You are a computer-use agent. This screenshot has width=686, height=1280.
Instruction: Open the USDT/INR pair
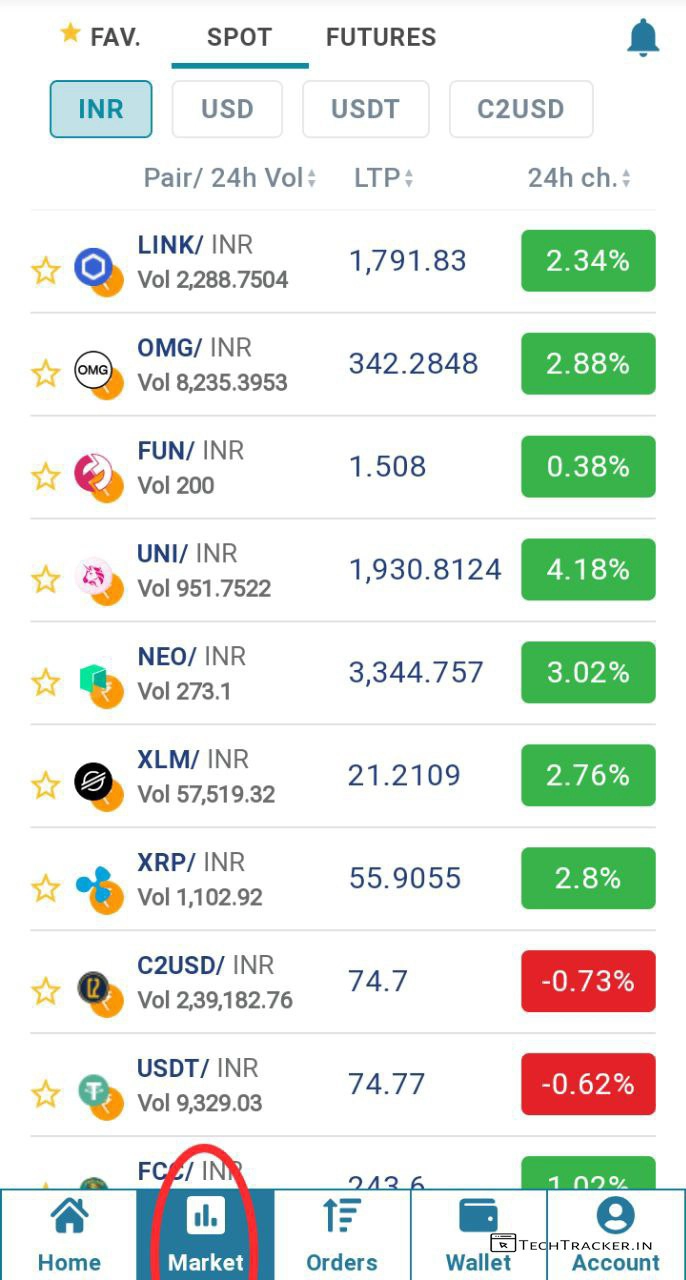point(200,1085)
